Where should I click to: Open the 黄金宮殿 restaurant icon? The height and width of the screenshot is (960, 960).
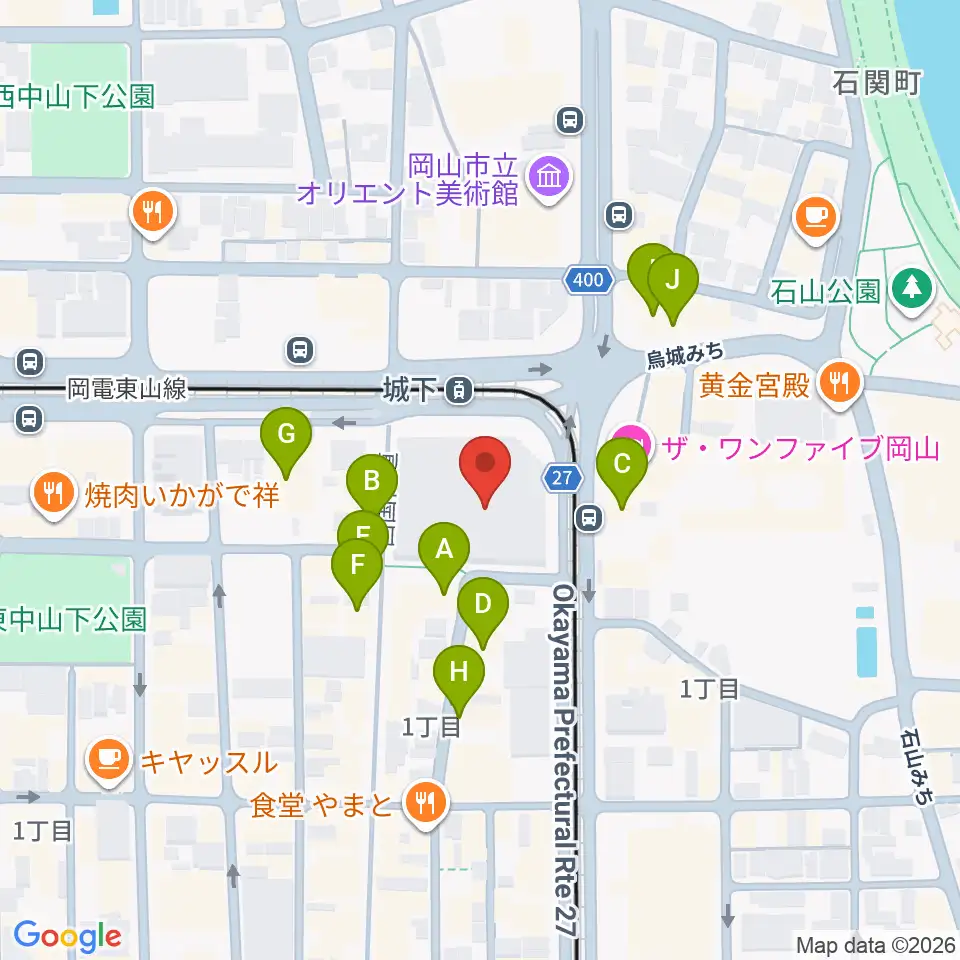[x=840, y=384]
